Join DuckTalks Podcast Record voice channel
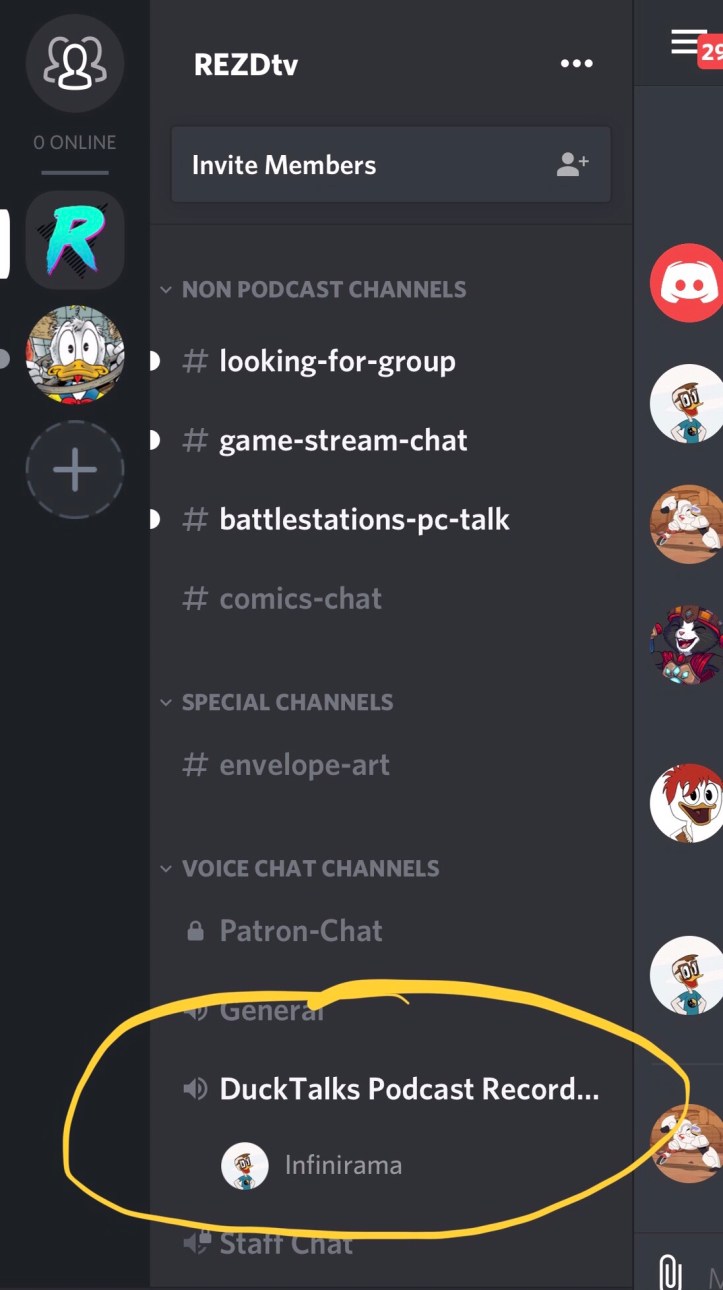Image resolution: width=723 pixels, height=1290 pixels. [408, 1089]
